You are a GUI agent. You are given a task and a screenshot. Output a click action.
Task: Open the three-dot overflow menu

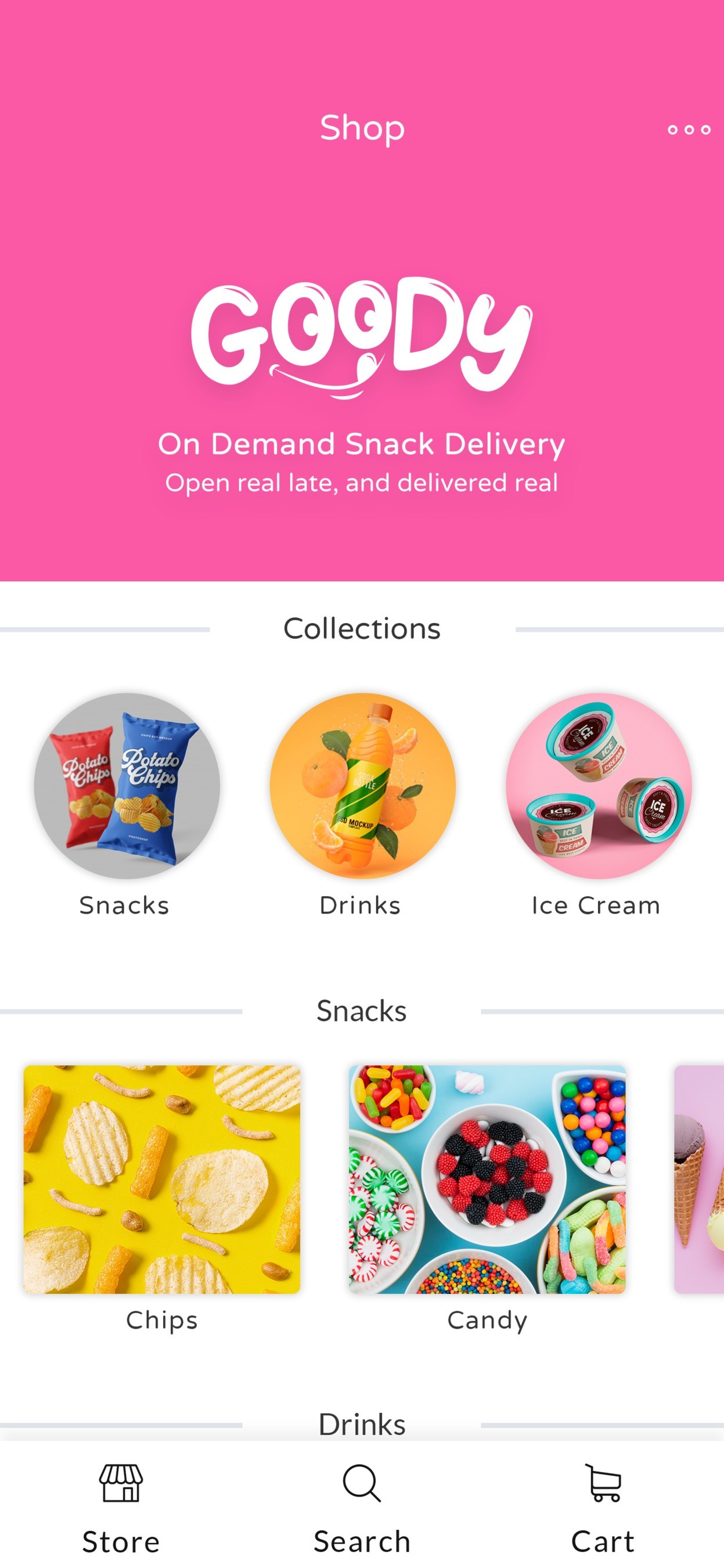tap(689, 130)
